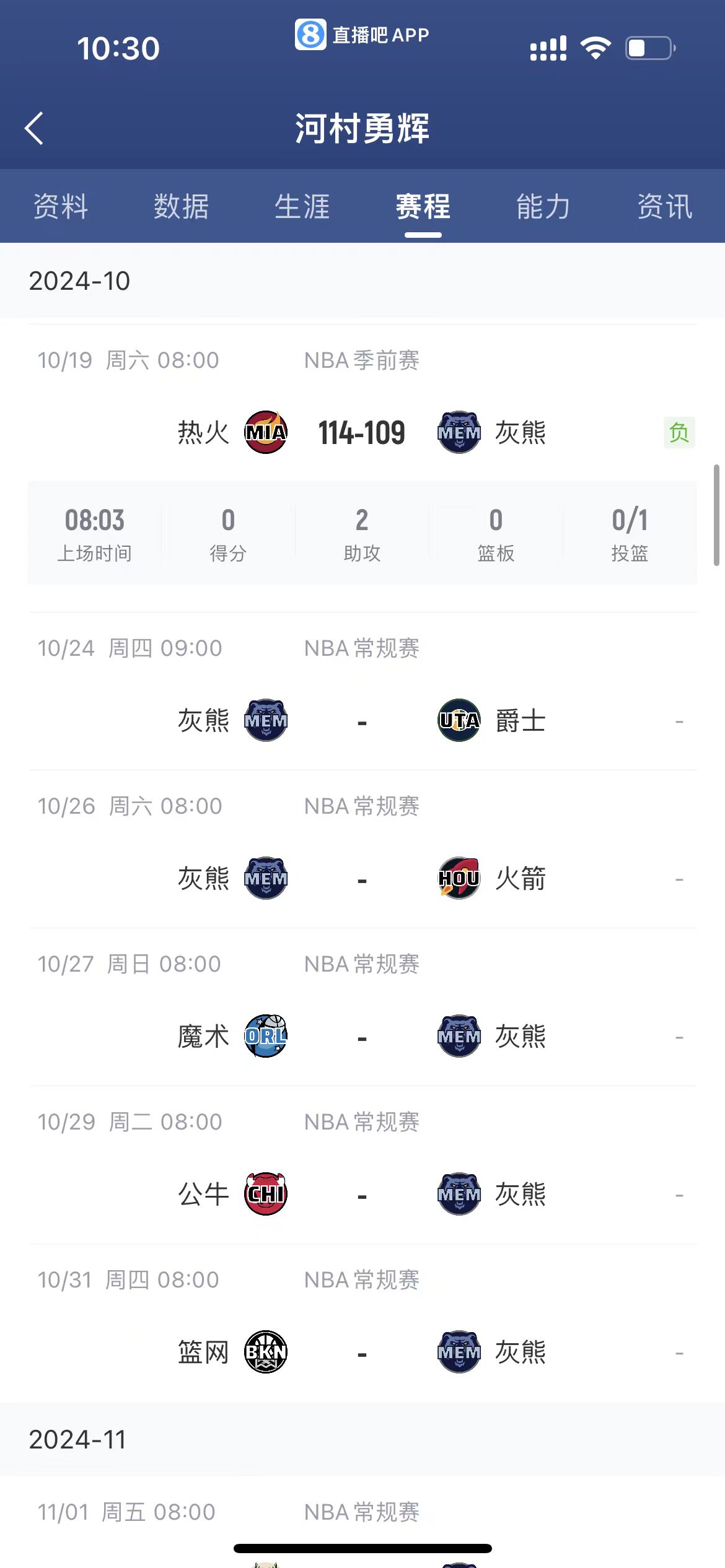Open the 10/24 灰熊 vs 爵士 game

(x=362, y=721)
